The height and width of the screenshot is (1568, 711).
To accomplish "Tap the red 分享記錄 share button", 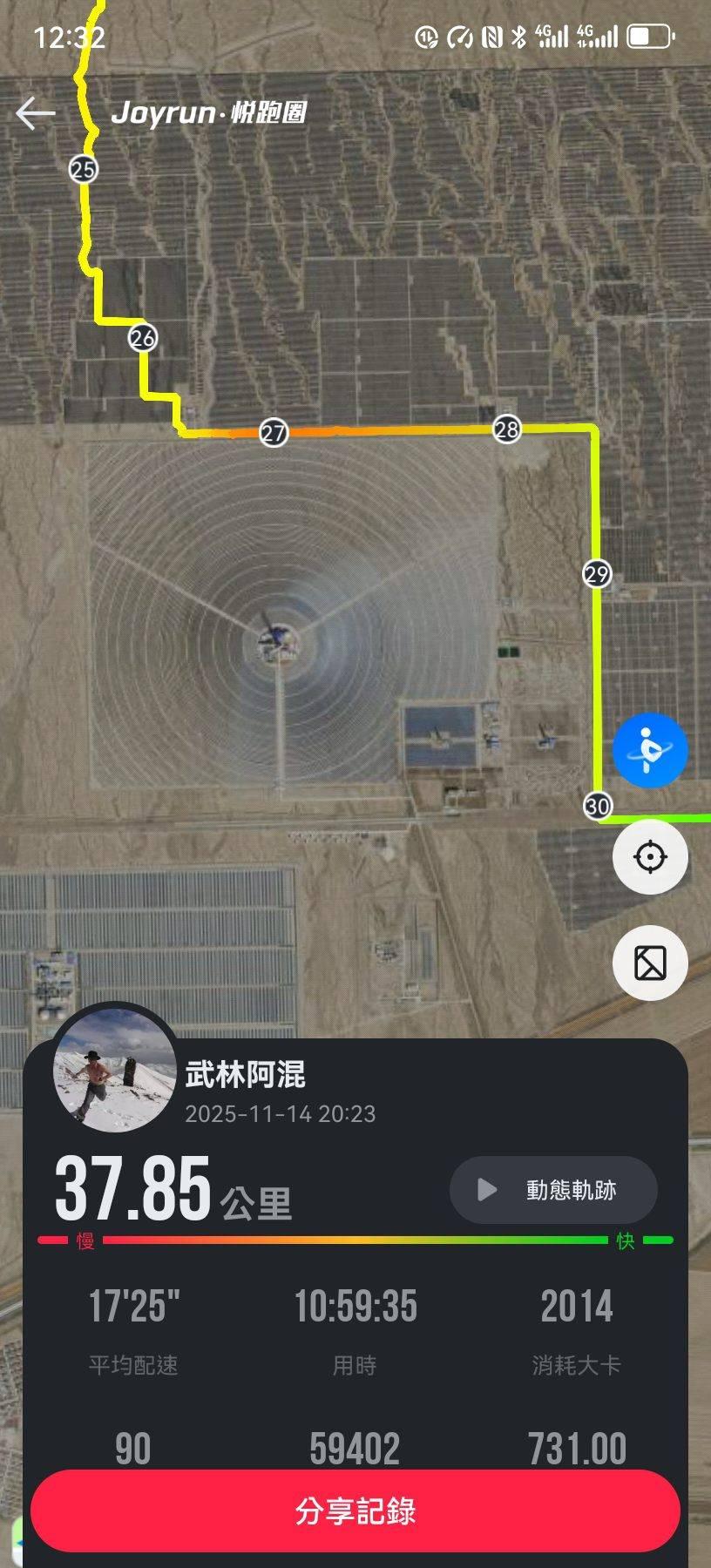I will (355, 1511).
